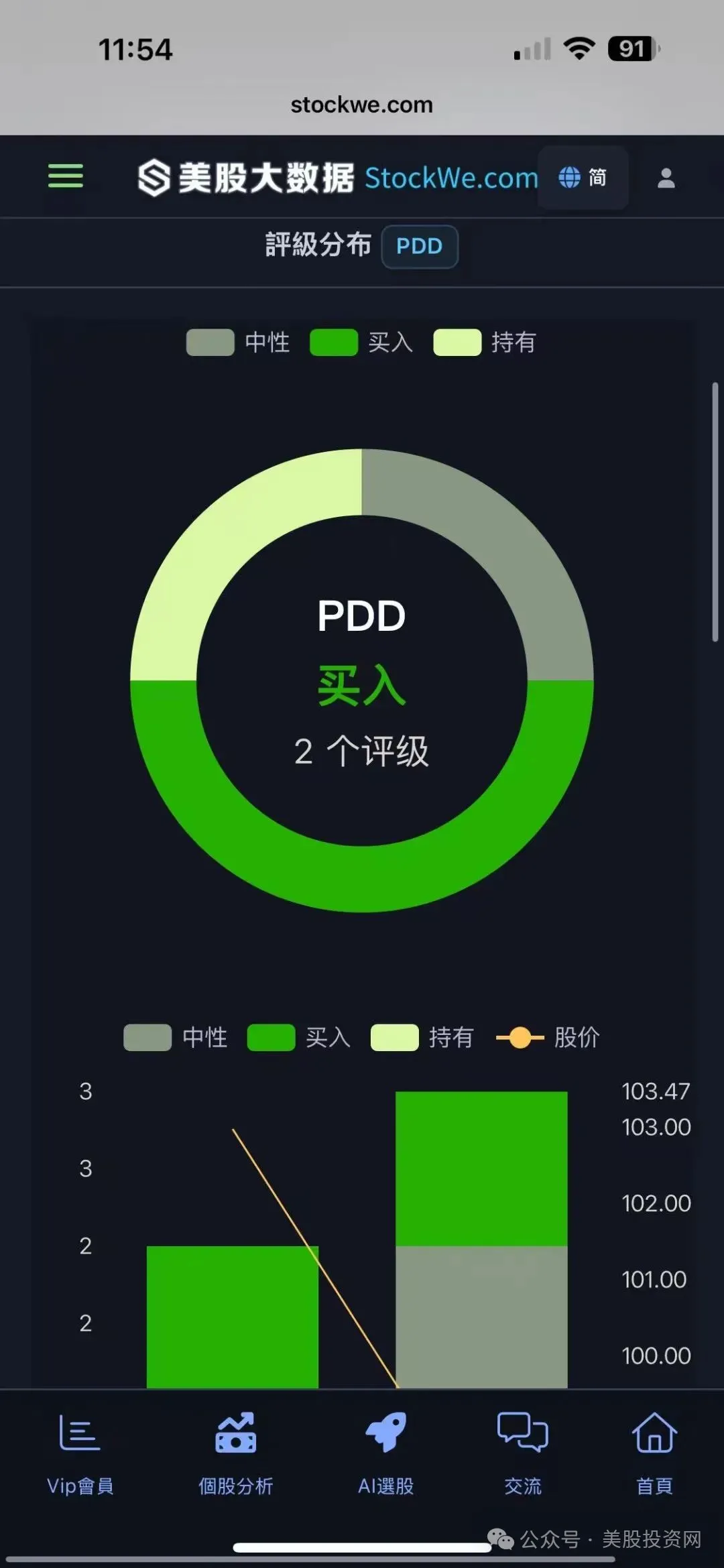724x1568 pixels.
Task: Open the hamburger navigation menu
Action: point(65,176)
